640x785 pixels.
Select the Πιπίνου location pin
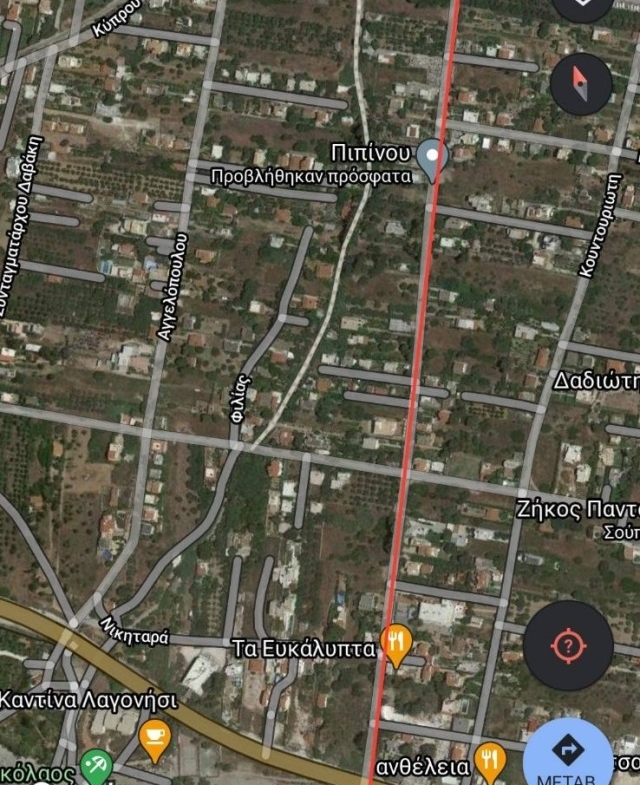[431, 159]
